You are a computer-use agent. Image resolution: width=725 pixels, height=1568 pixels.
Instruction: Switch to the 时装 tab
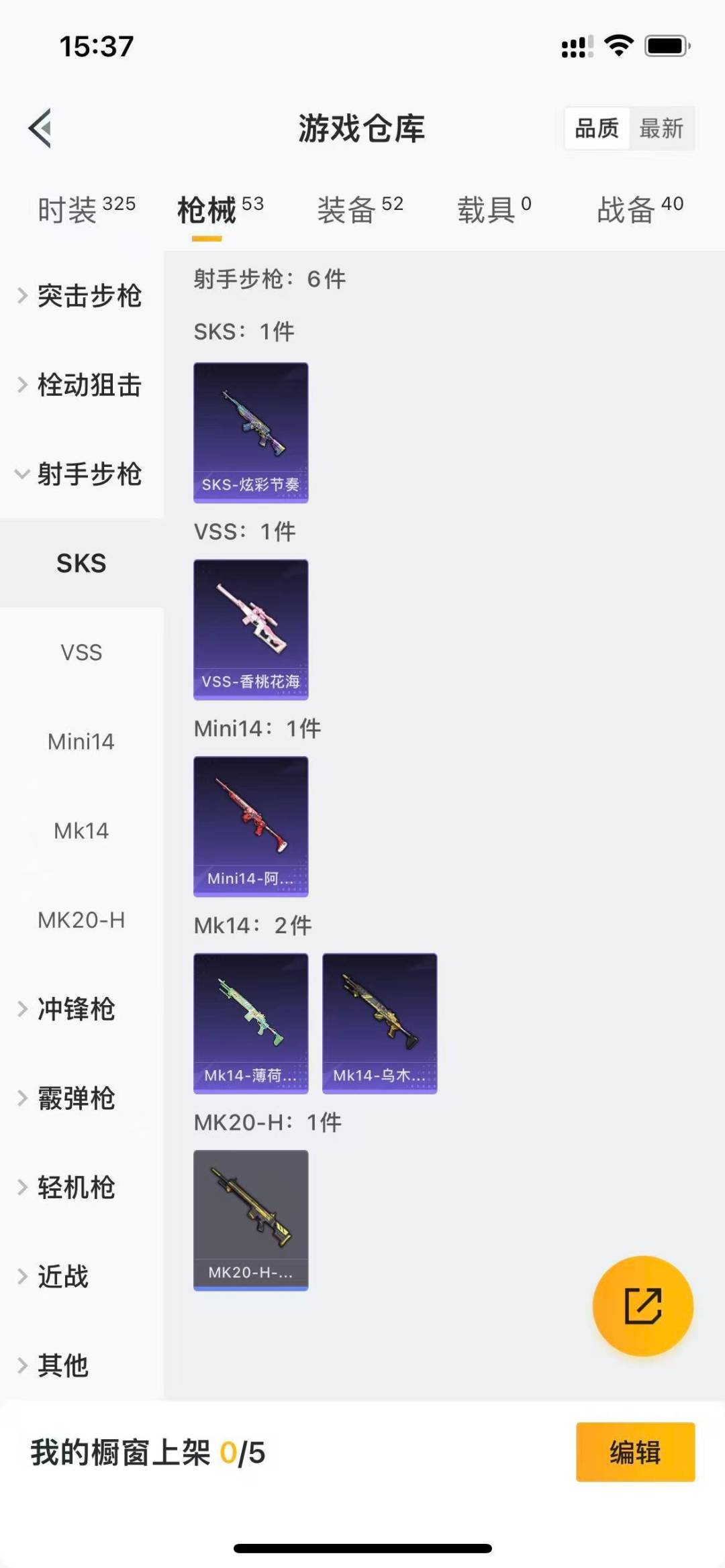coord(86,209)
